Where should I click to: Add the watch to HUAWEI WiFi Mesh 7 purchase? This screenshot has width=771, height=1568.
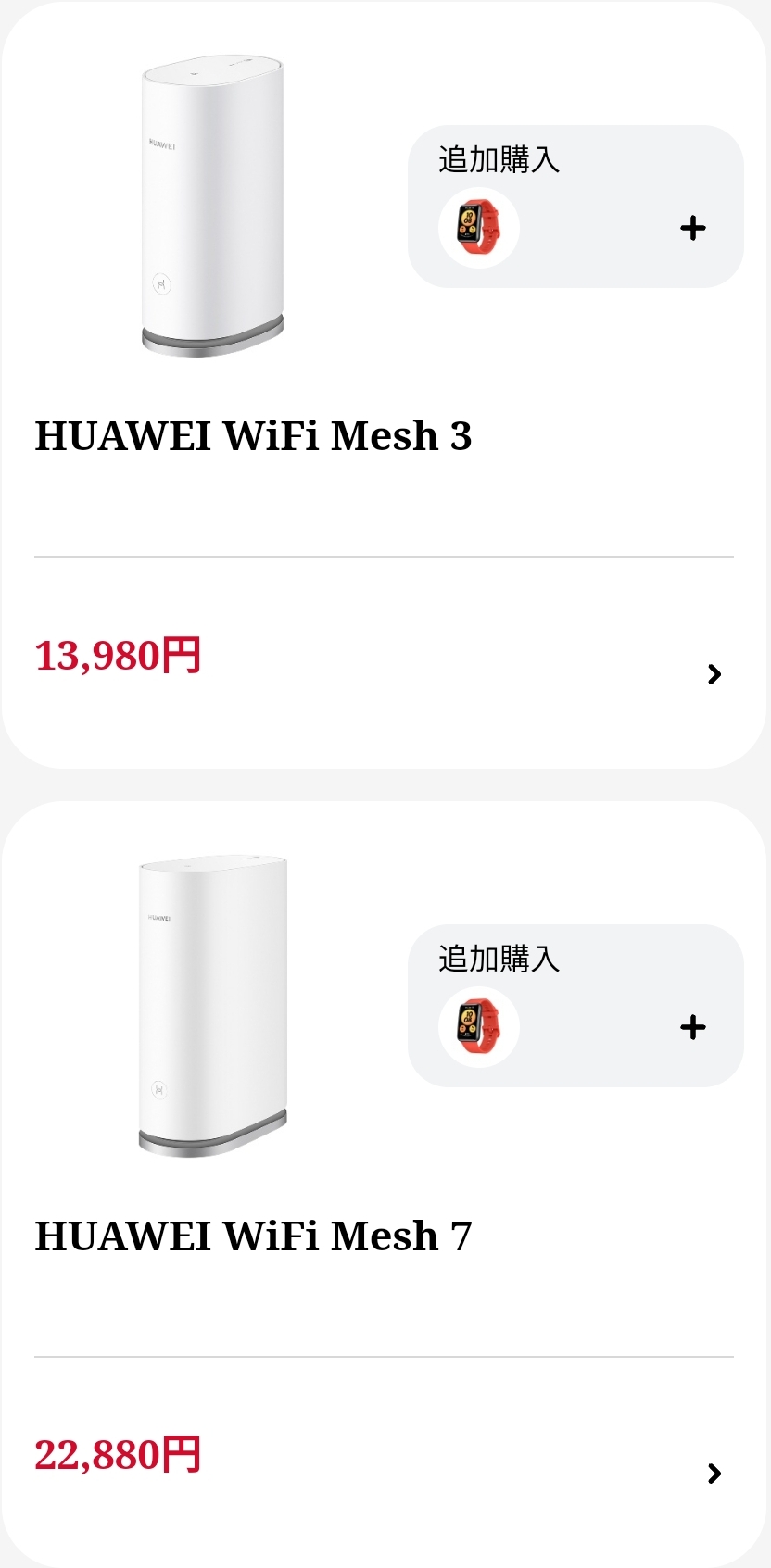tap(692, 1027)
